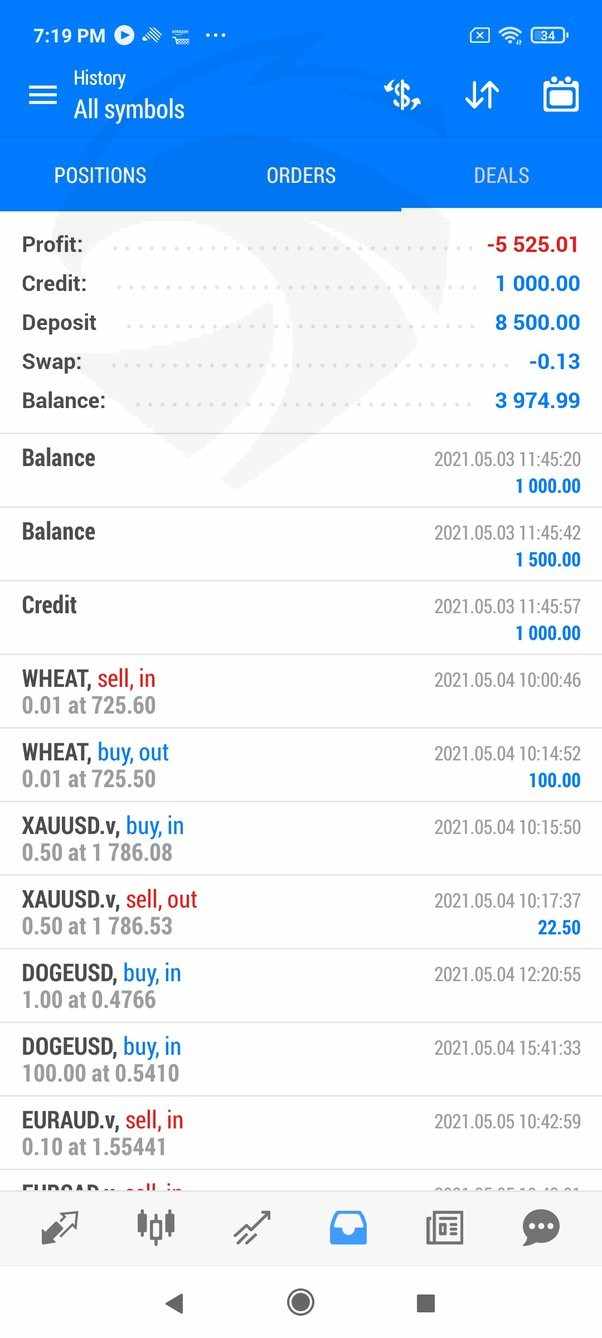Viewport: 602px width, 1338px height.
Task: Expand the DOGEUSD 100.00 at 0.5410 deal
Action: 300,1059
